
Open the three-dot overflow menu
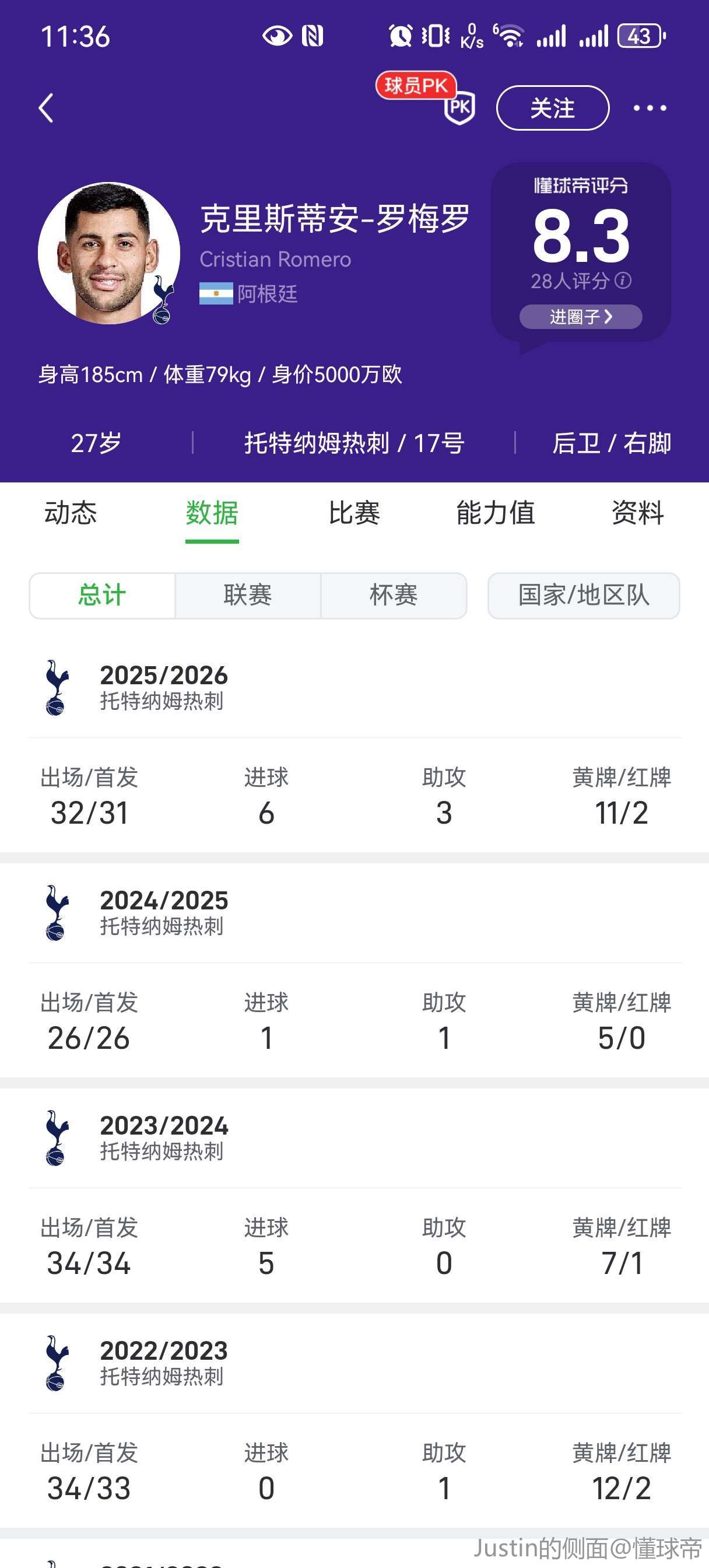click(x=650, y=108)
